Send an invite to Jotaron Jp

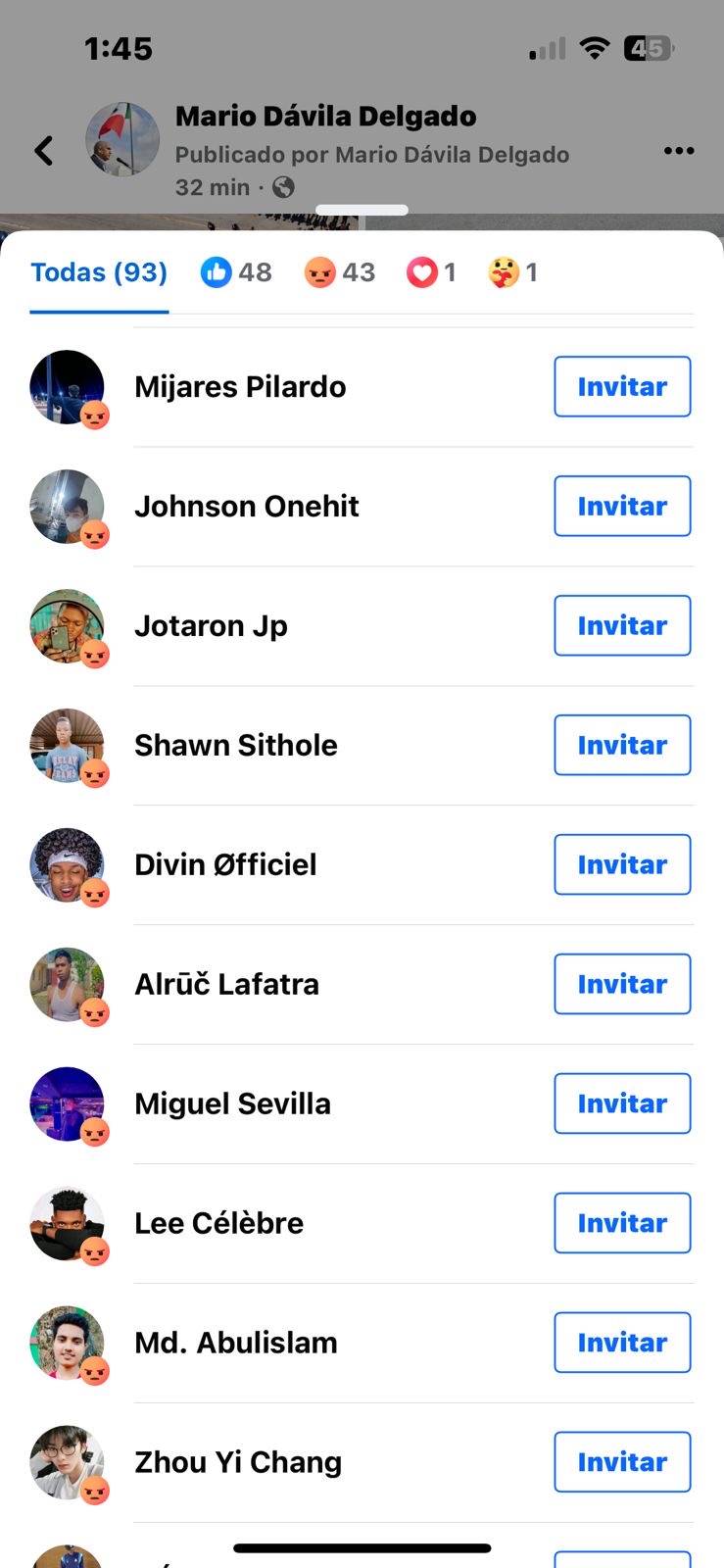pos(622,626)
